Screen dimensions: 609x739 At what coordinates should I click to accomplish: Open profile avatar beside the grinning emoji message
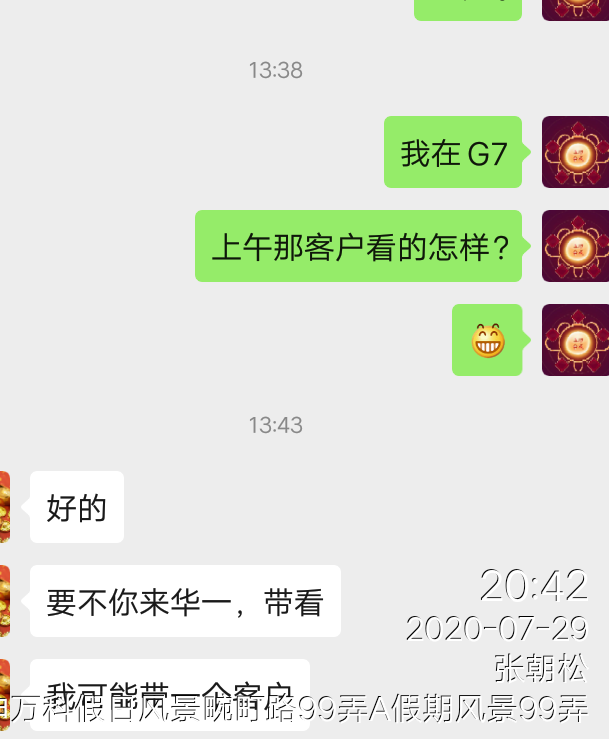(575, 340)
